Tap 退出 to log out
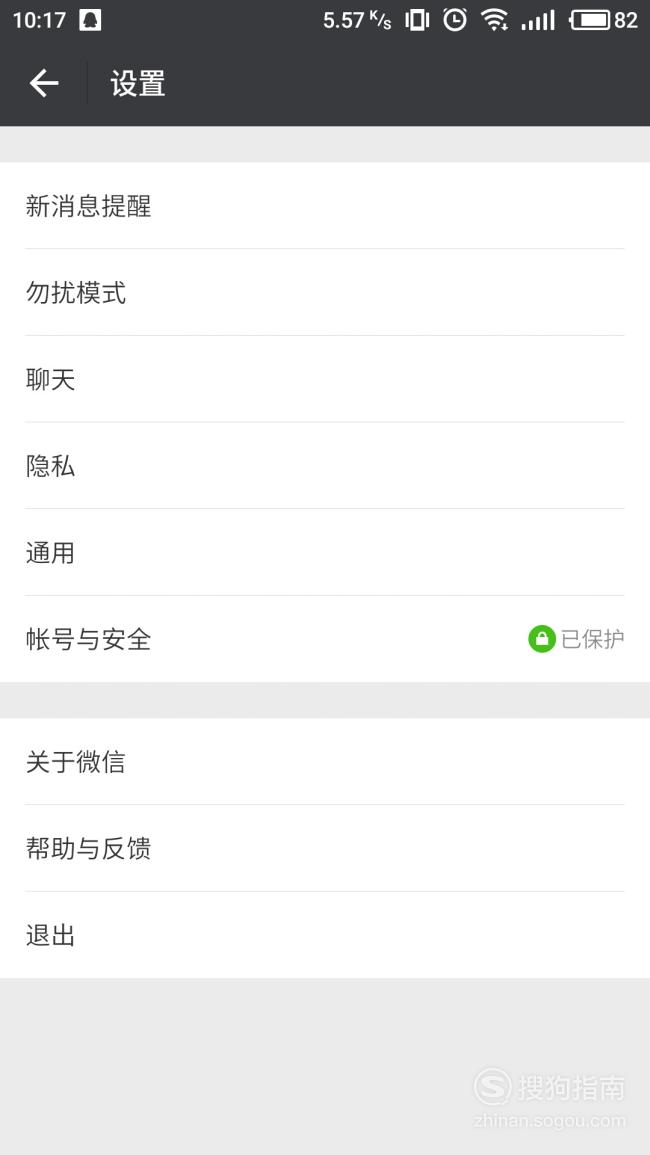 pyautogui.click(x=325, y=935)
